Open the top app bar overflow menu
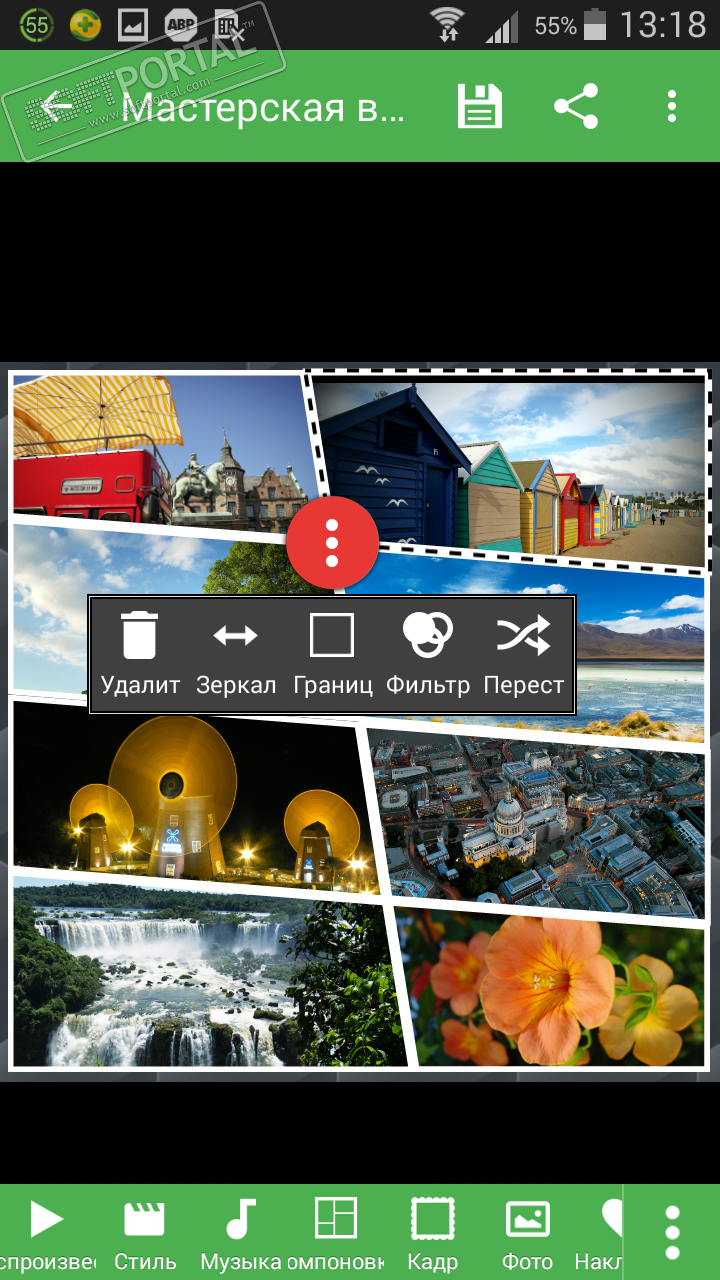 [672, 106]
